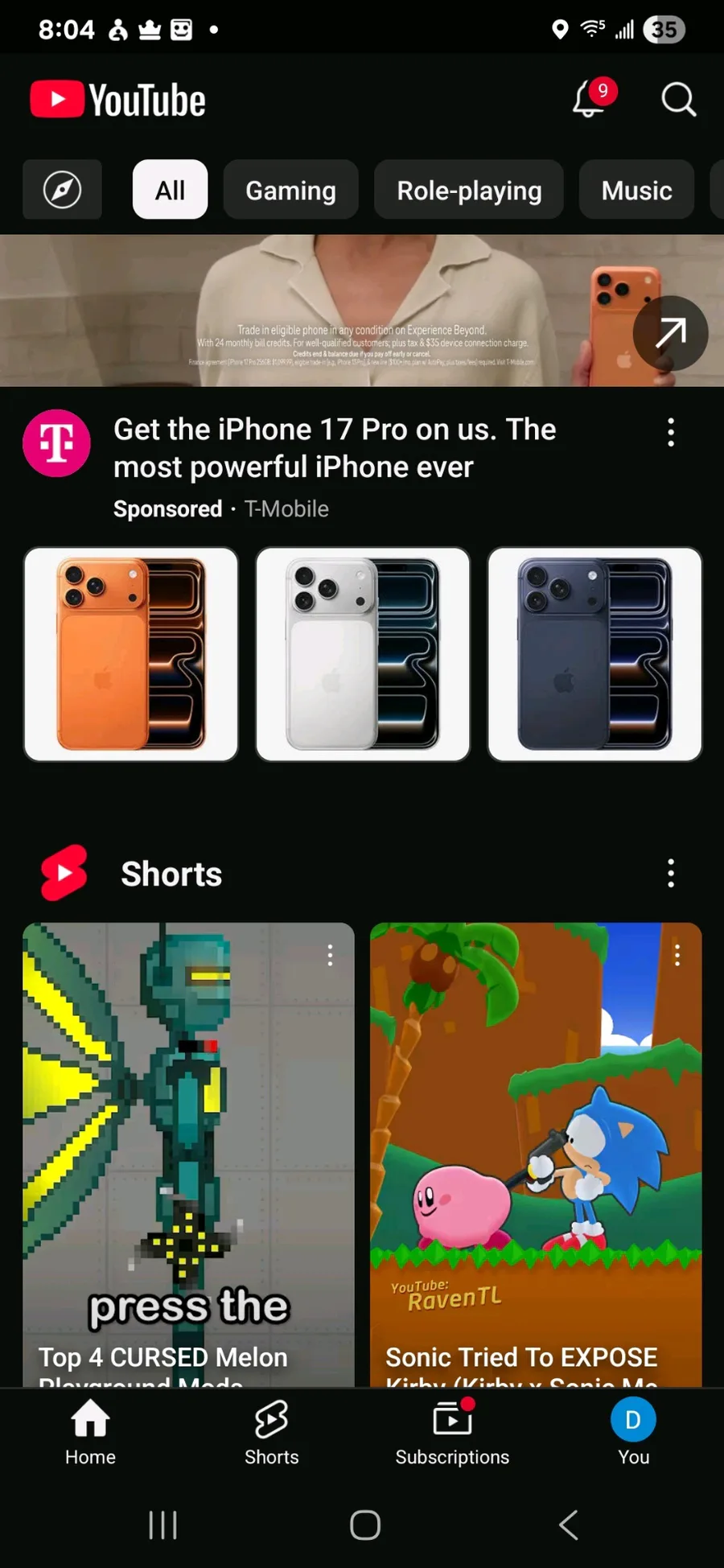724x1568 pixels.
Task: Select the Role-playing chip
Action: [469, 190]
